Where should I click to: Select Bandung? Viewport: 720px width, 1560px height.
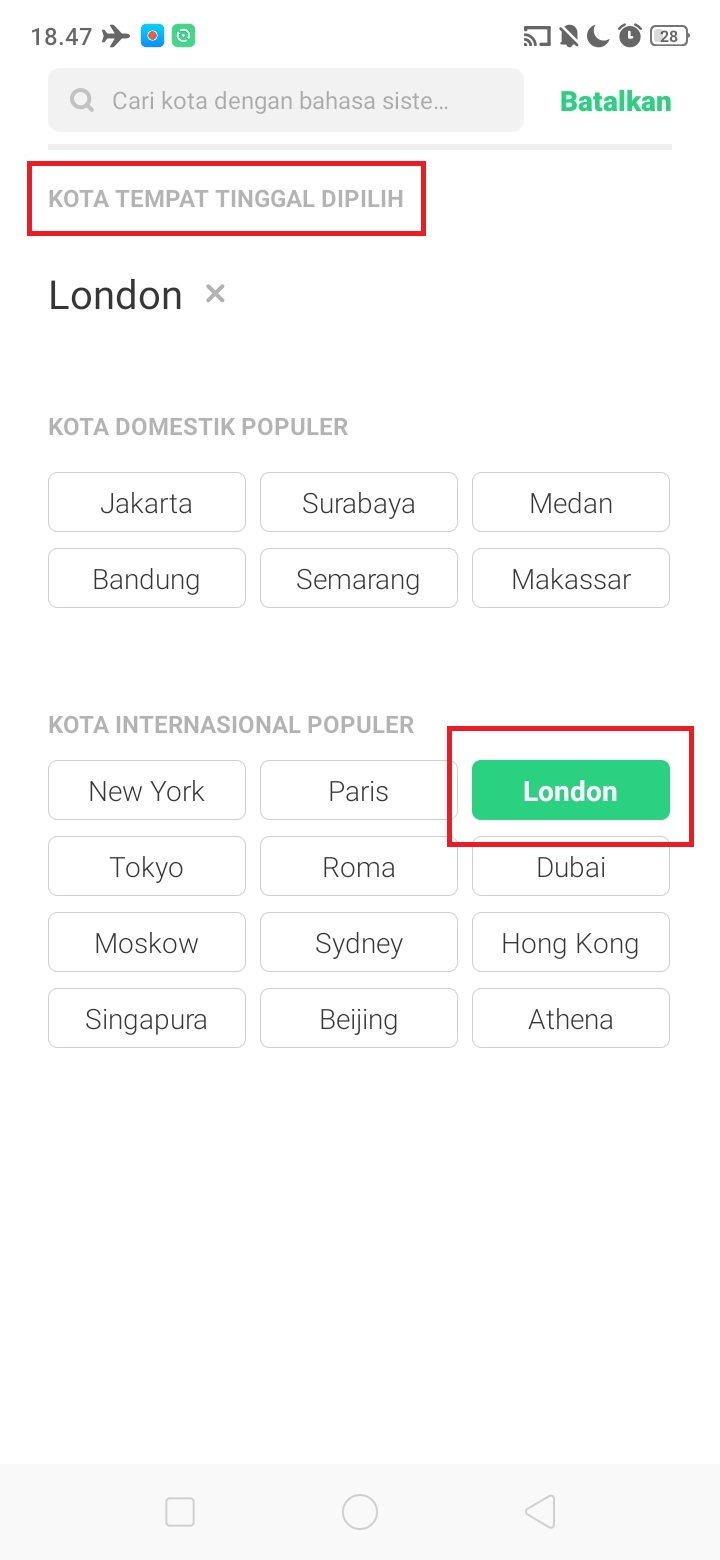[147, 579]
